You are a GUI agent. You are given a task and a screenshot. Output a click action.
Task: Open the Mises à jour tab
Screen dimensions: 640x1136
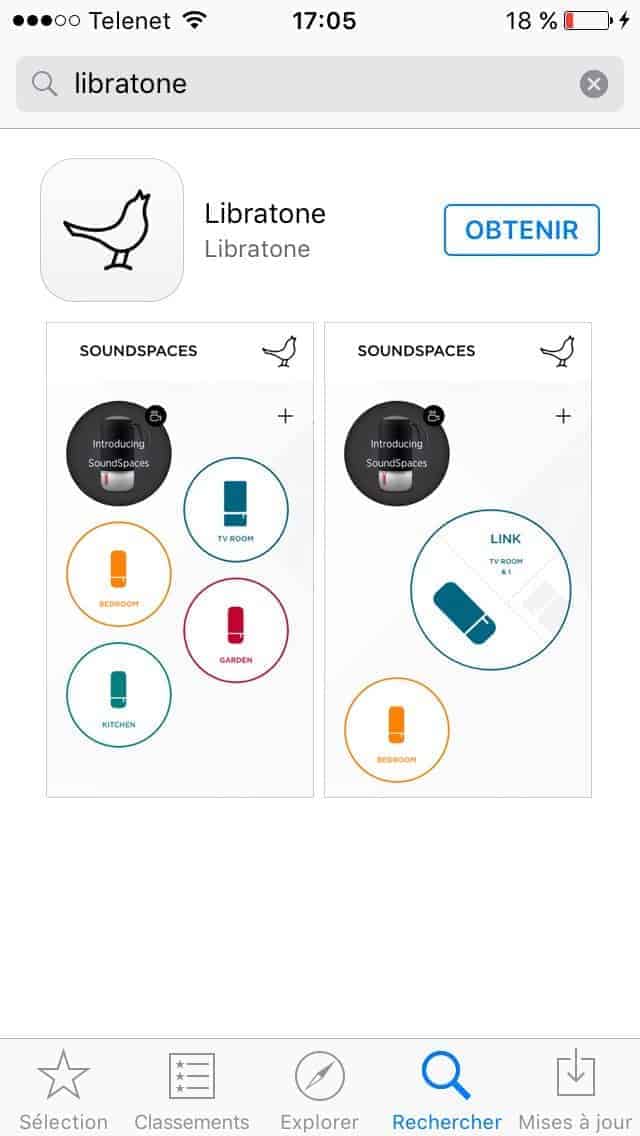pyautogui.click(x=575, y=1088)
